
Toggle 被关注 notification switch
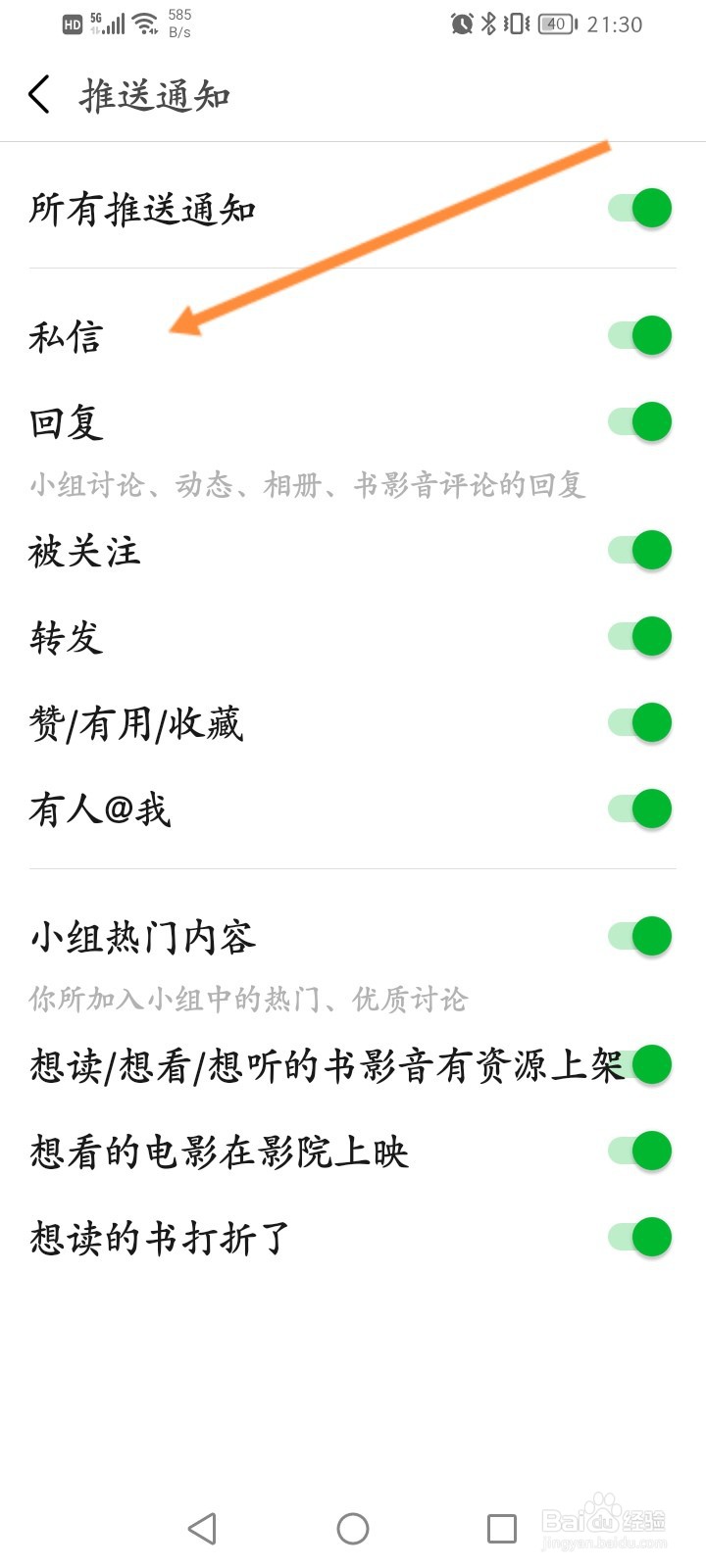pos(640,550)
